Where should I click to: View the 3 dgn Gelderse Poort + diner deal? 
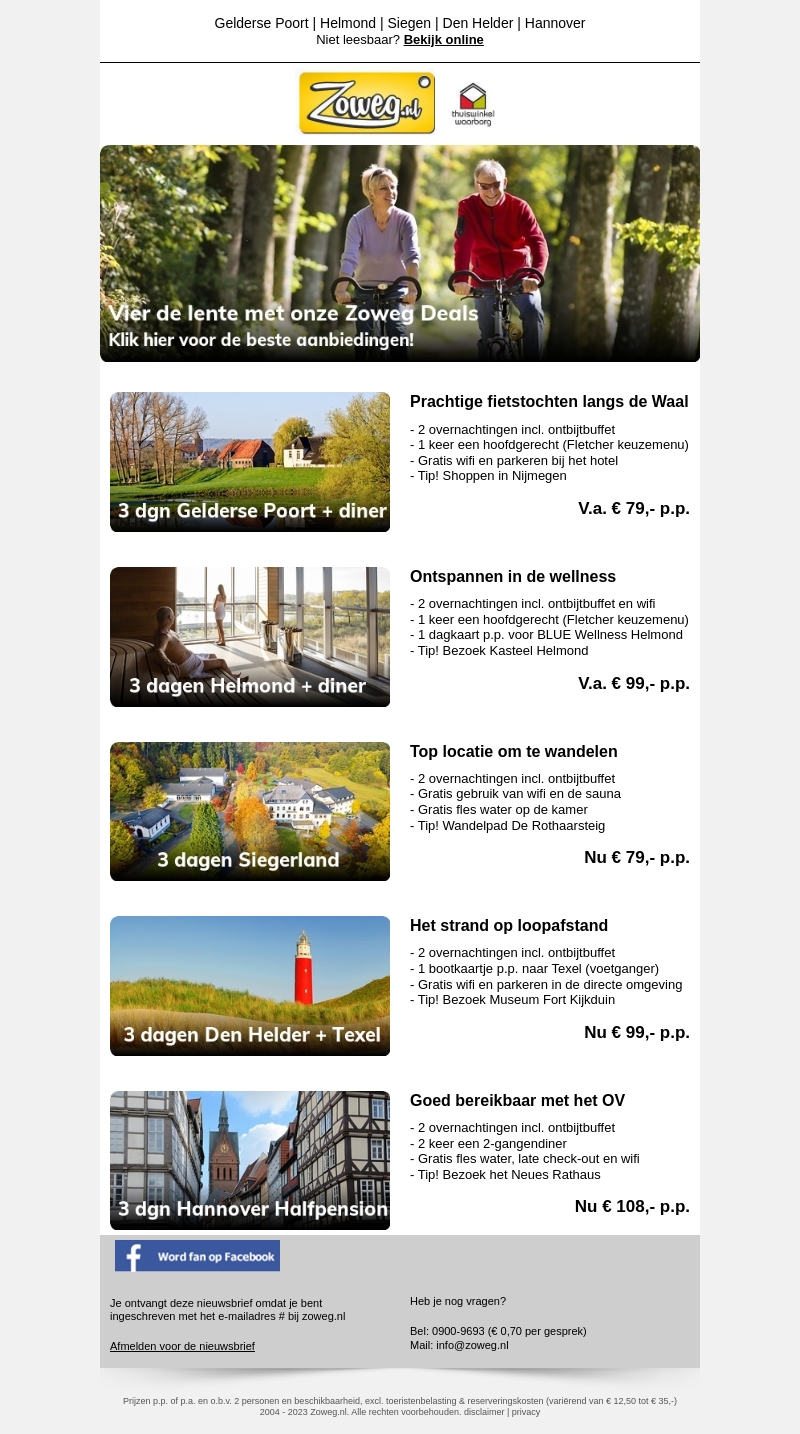(x=250, y=462)
